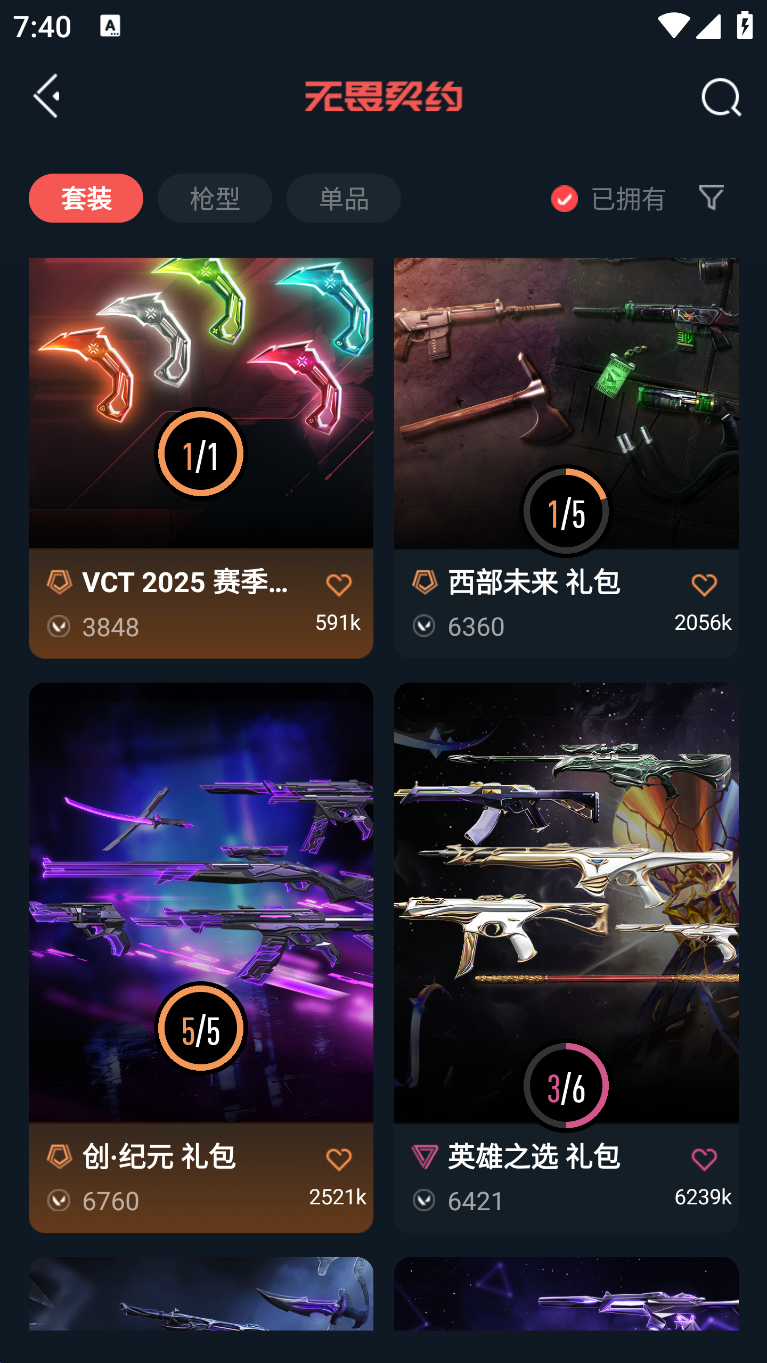Open search with the magnifier icon
The height and width of the screenshot is (1363, 767).
(720, 98)
